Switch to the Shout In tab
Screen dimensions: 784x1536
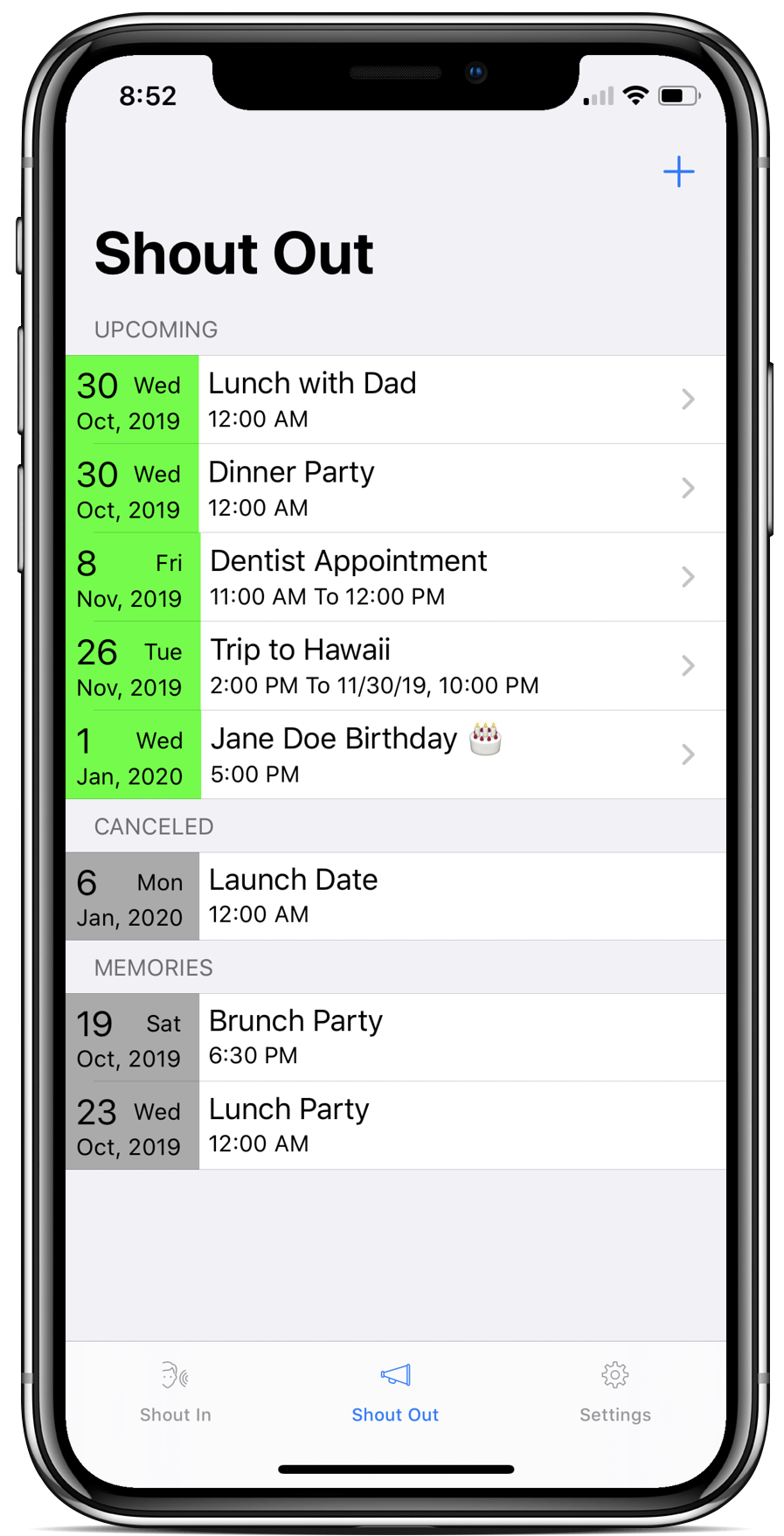click(176, 1392)
